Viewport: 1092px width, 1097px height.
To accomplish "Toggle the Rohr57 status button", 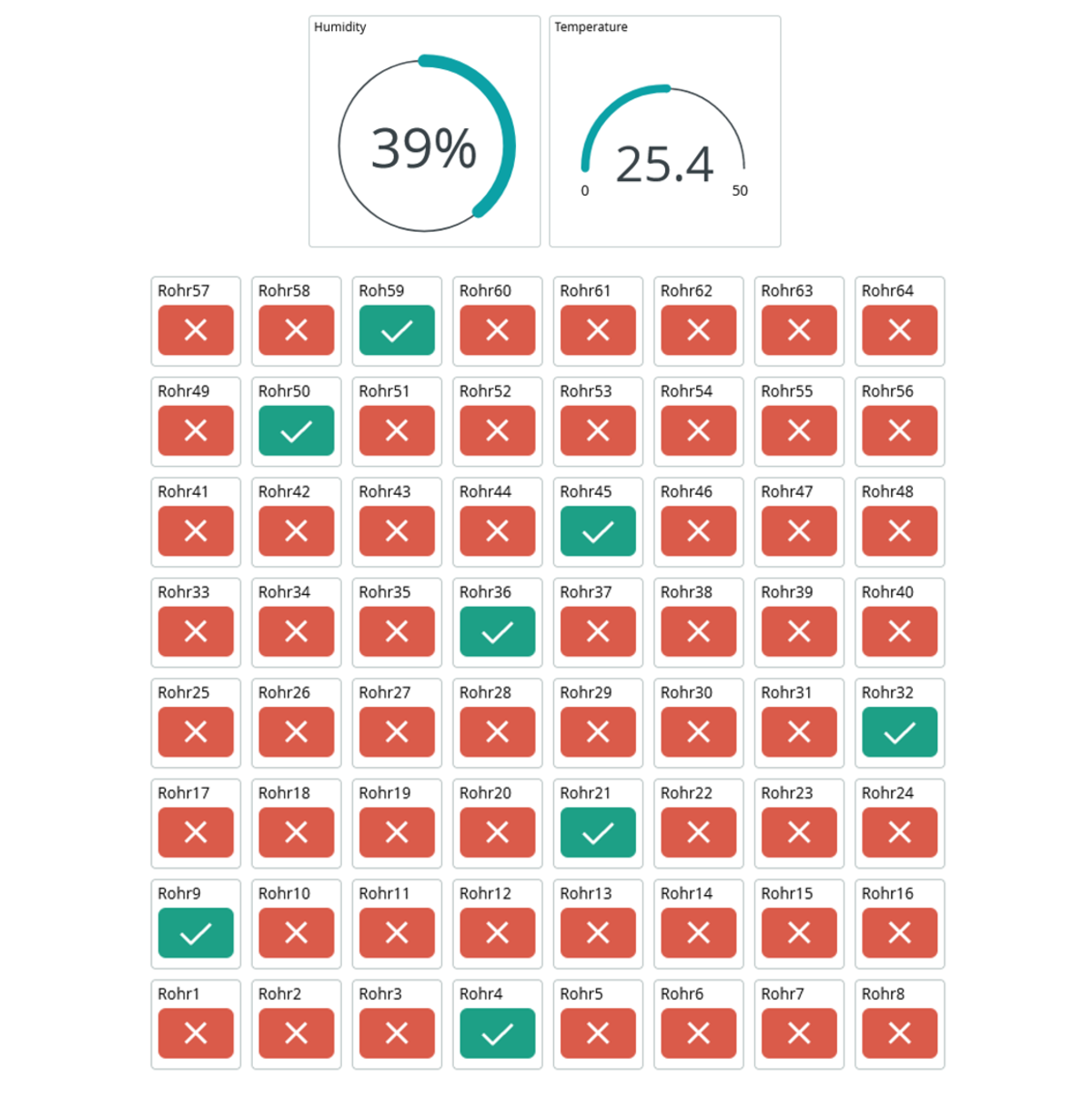I will (x=196, y=330).
